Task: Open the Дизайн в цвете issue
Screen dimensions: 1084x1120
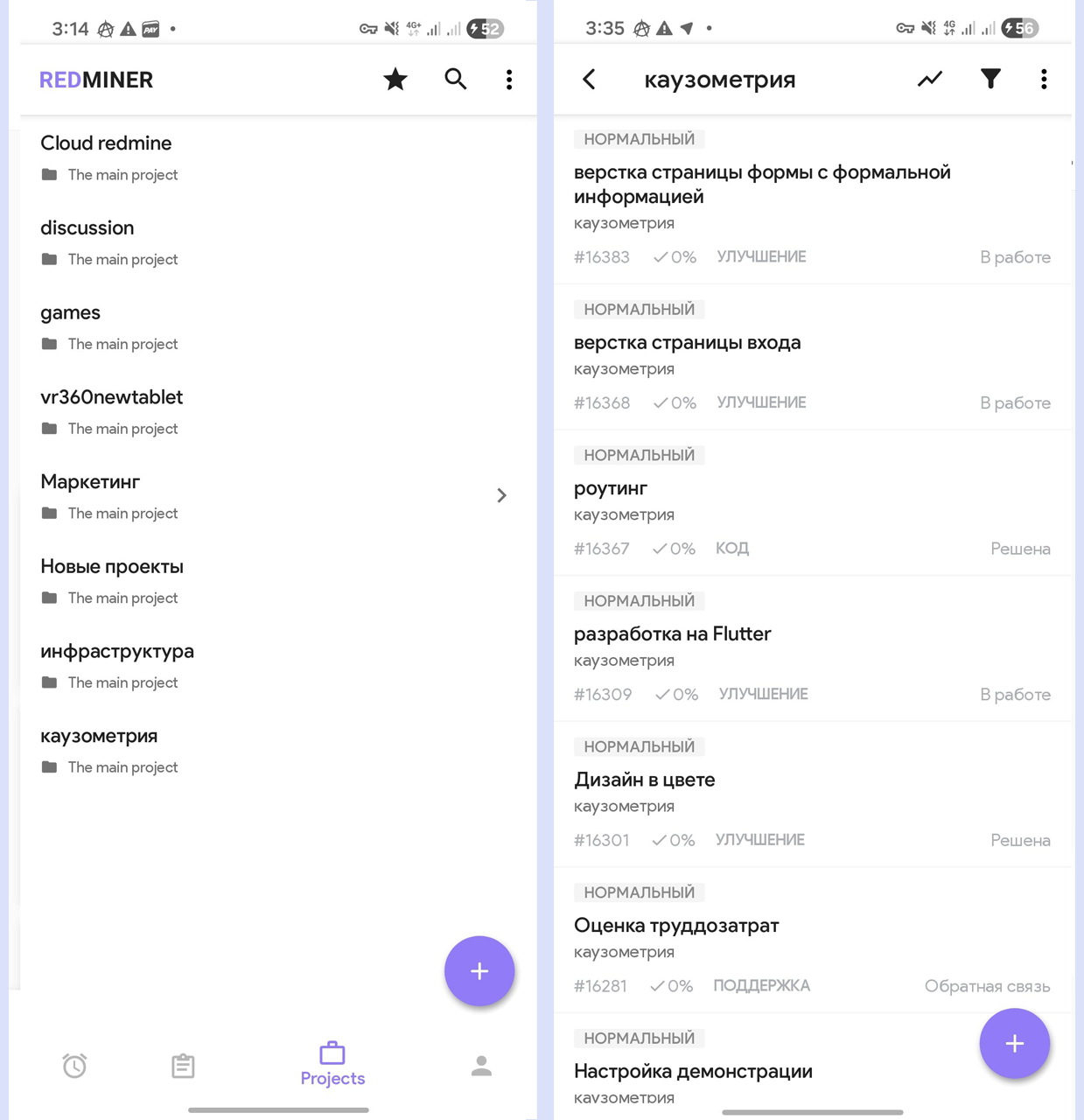Action: (x=644, y=780)
